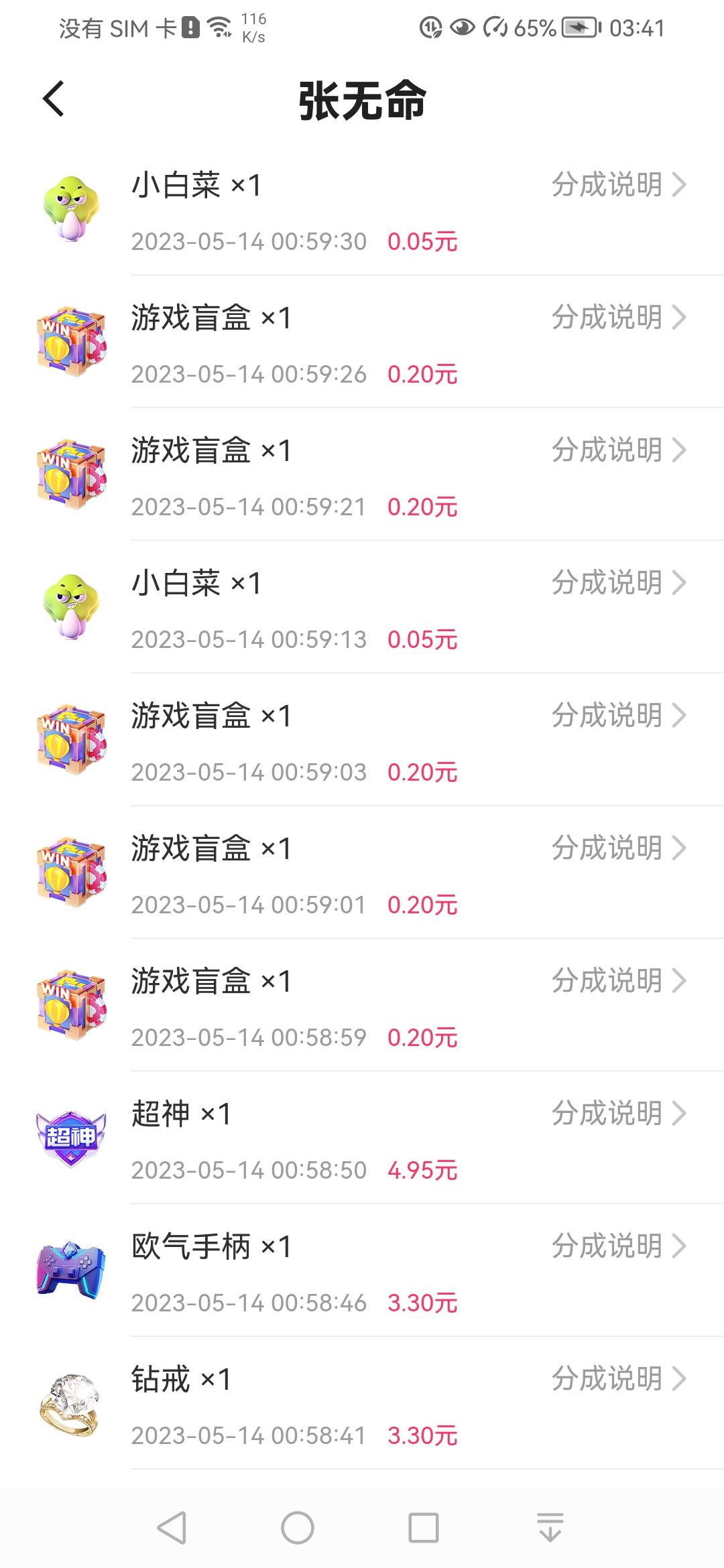Show 分成说明 for 游戏盲盒 at 00:59:03
The width and height of the screenshot is (724, 1568).
[x=618, y=716]
